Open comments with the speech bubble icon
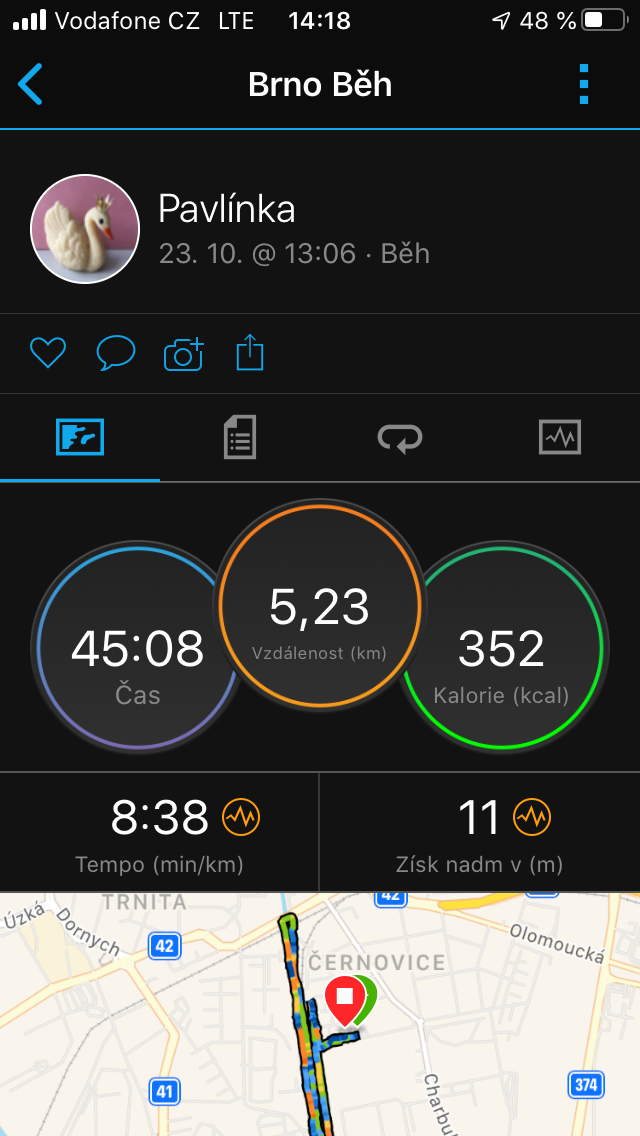This screenshot has height=1136, width=640. [116, 354]
